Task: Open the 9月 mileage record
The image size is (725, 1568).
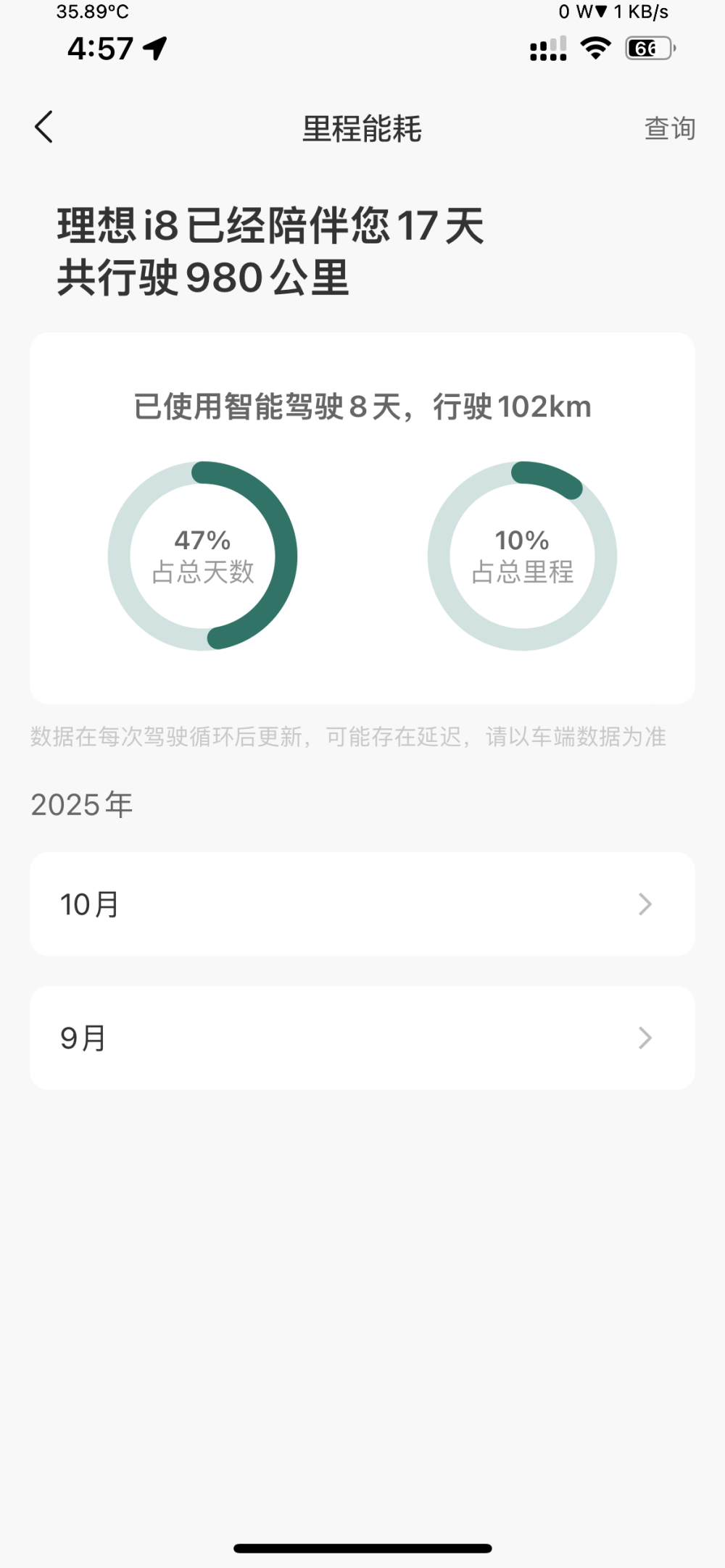Action: point(362,1038)
